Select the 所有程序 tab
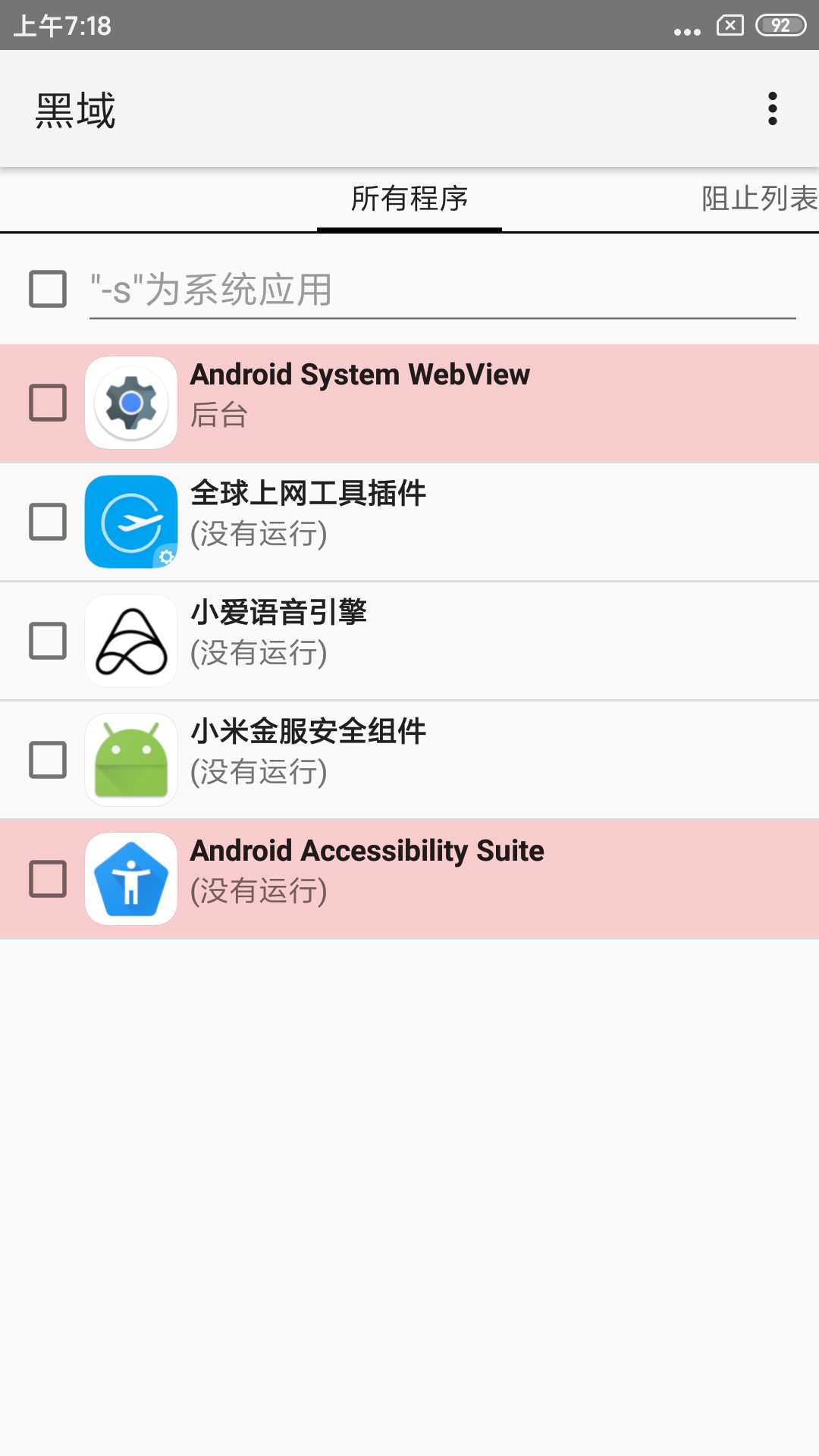 click(x=409, y=199)
